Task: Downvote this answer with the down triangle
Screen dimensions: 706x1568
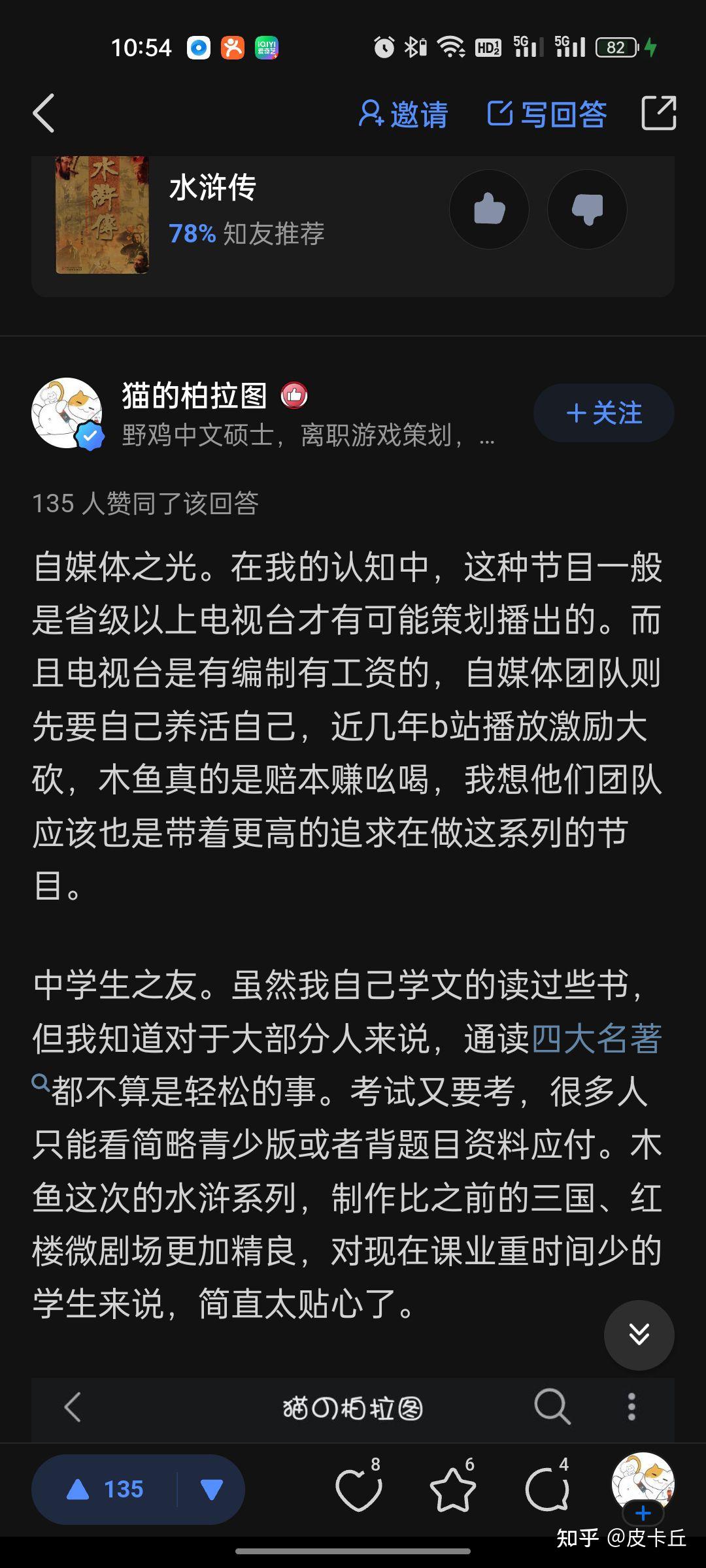Action: tap(212, 1489)
